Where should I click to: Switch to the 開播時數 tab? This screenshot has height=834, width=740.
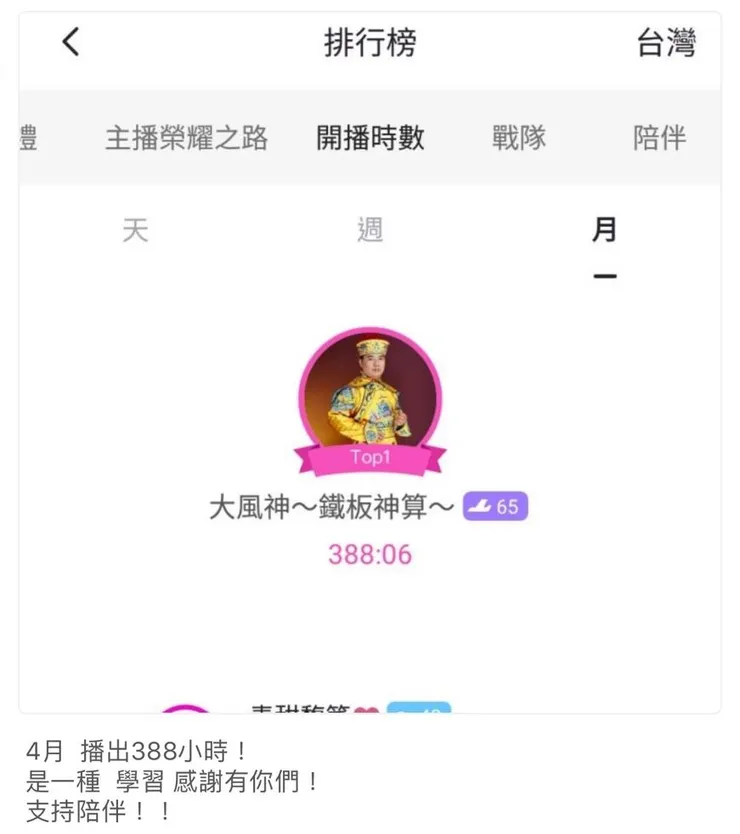click(x=372, y=138)
